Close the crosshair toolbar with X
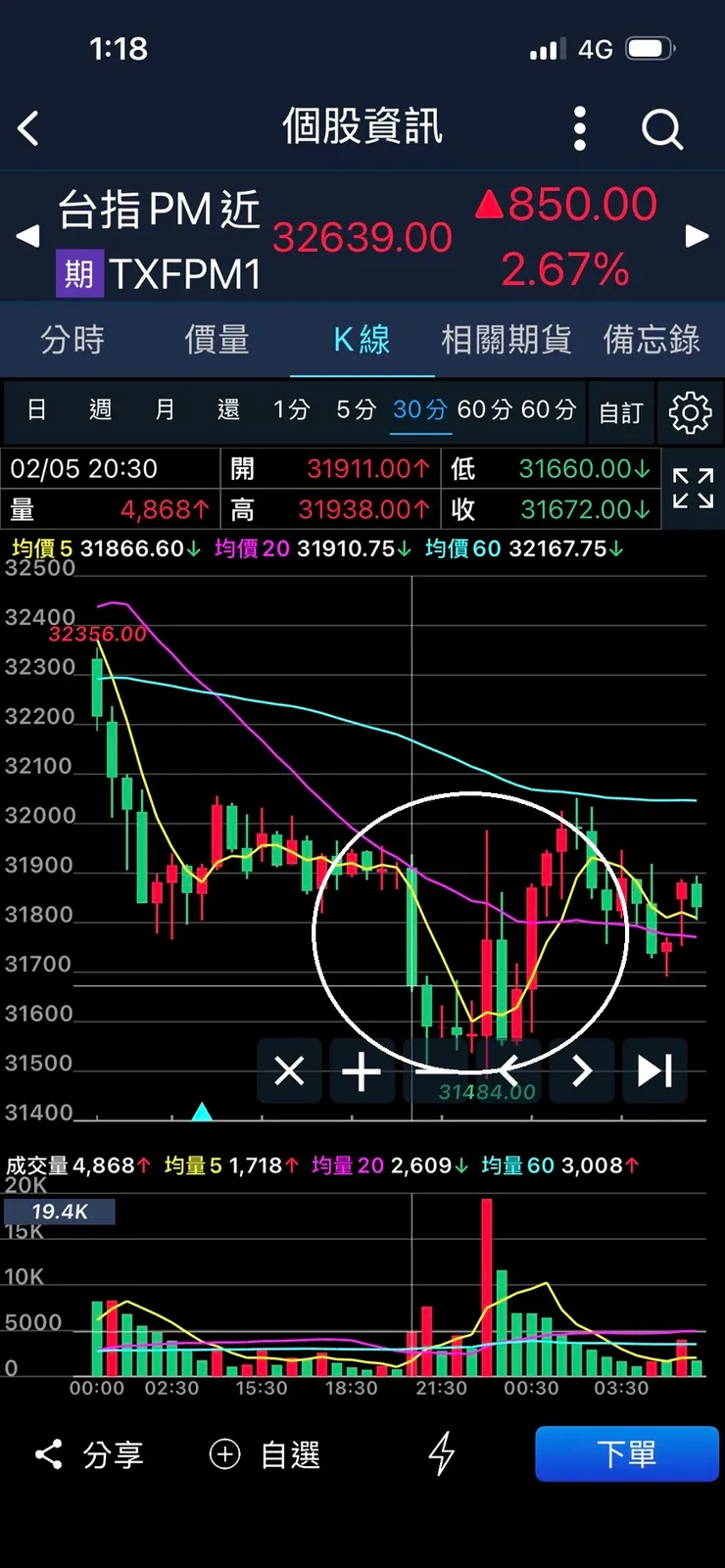The height and width of the screenshot is (1568, 725). pos(289,1070)
